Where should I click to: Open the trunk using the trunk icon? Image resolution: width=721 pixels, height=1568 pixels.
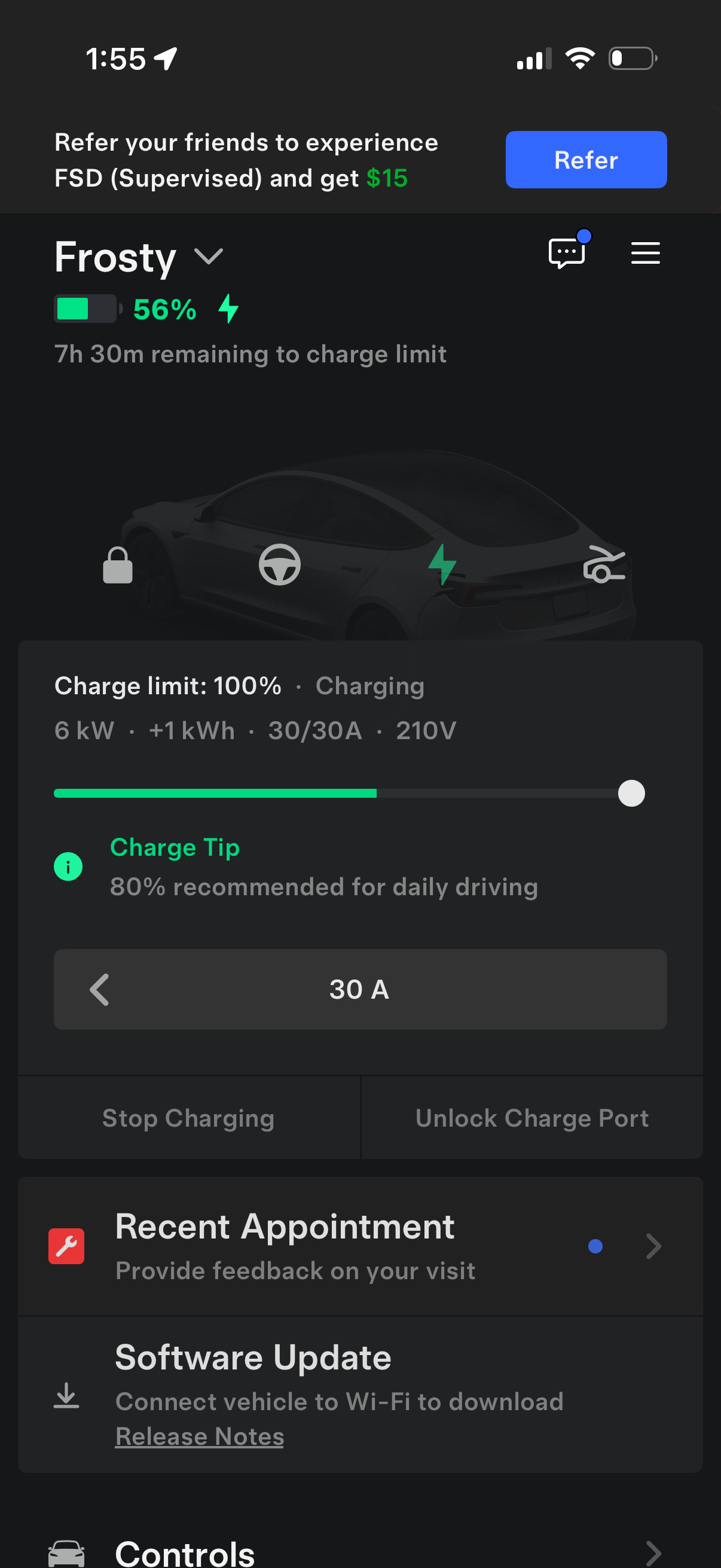coord(606,565)
